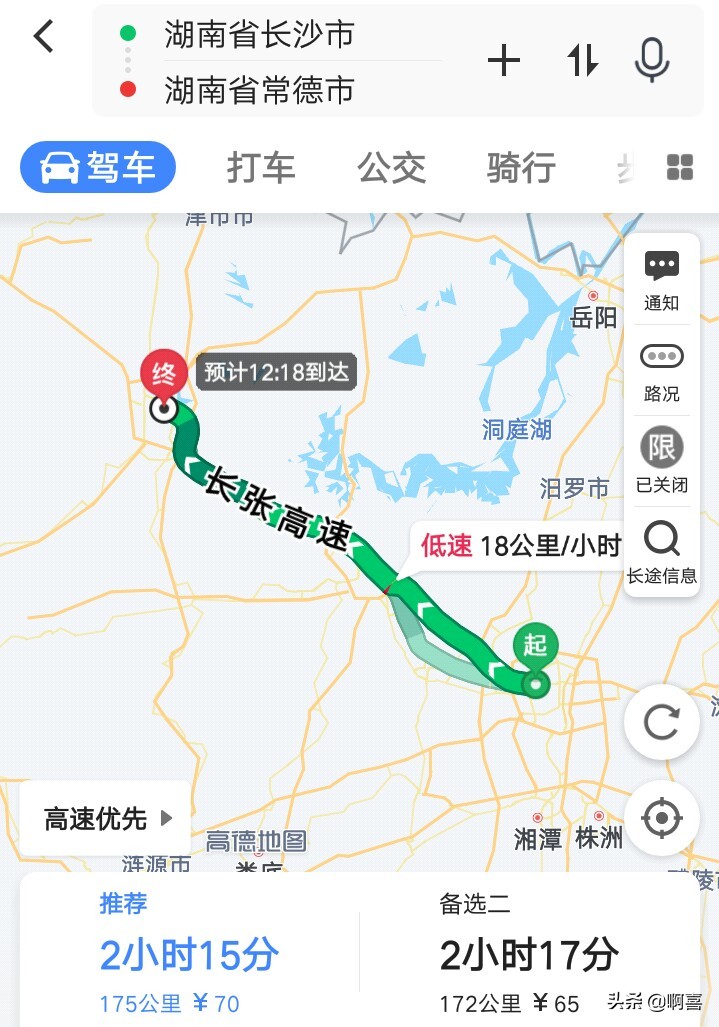Viewport: 719px width, 1027px height.
Task: Edit the destination 湖南省常德市
Action: [x=259, y=91]
